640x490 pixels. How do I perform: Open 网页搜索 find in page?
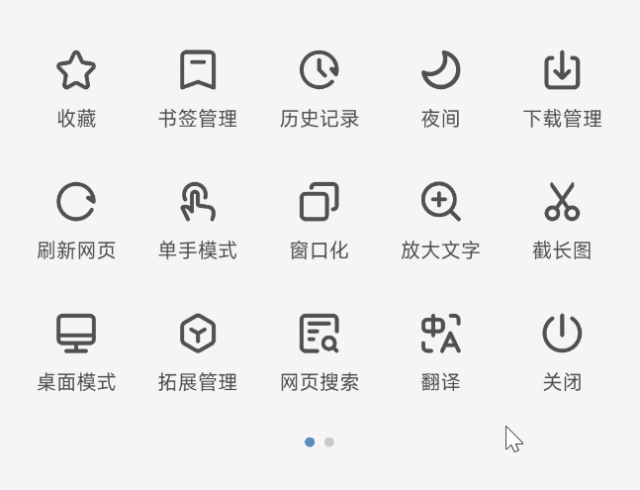click(319, 334)
